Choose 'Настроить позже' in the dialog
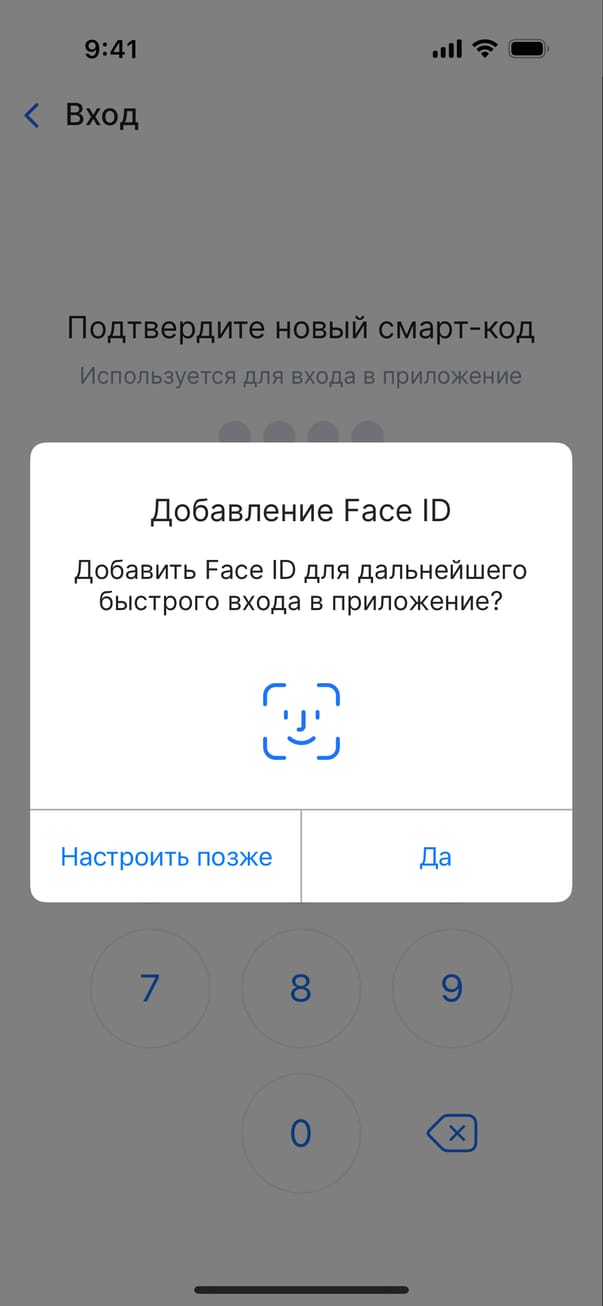 point(166,857)
